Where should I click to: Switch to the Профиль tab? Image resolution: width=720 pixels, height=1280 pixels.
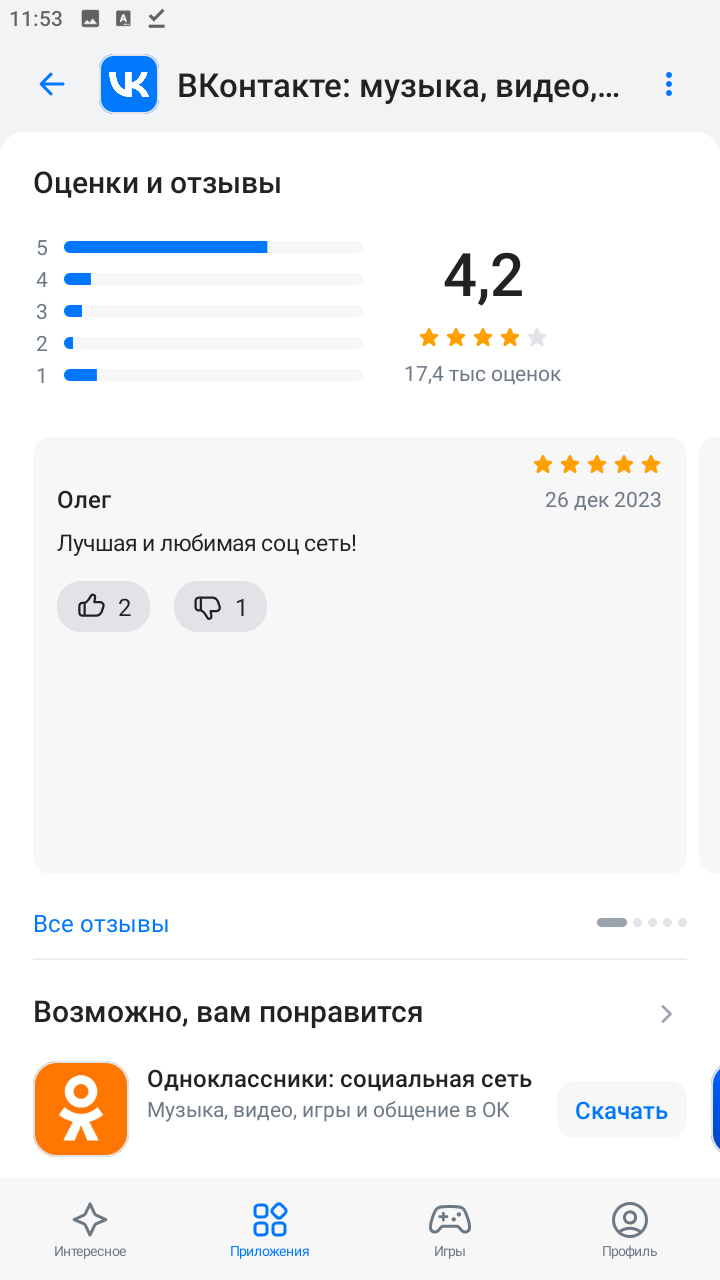tap(630, 1230)
